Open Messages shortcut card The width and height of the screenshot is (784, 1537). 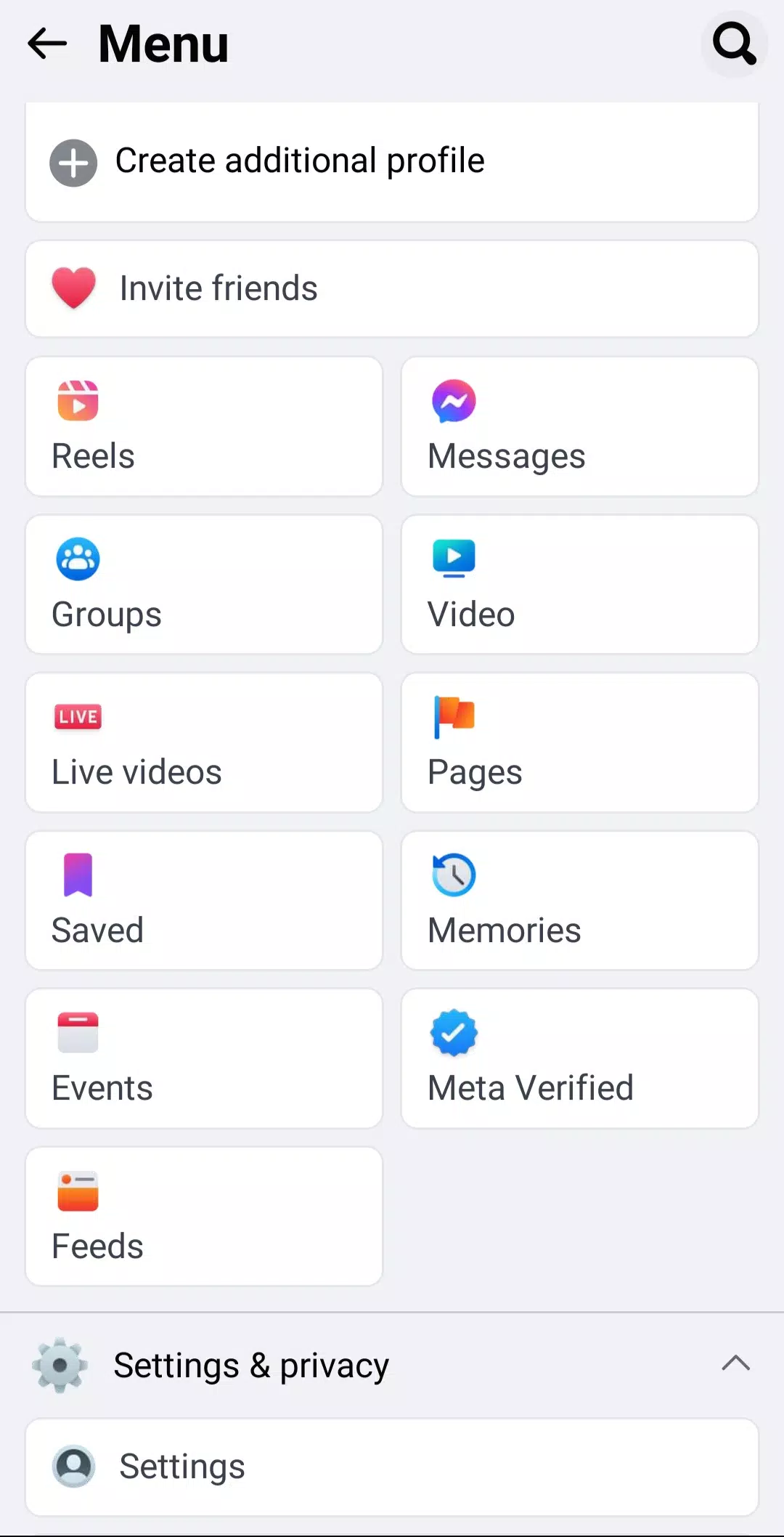[x=579, y=426]
